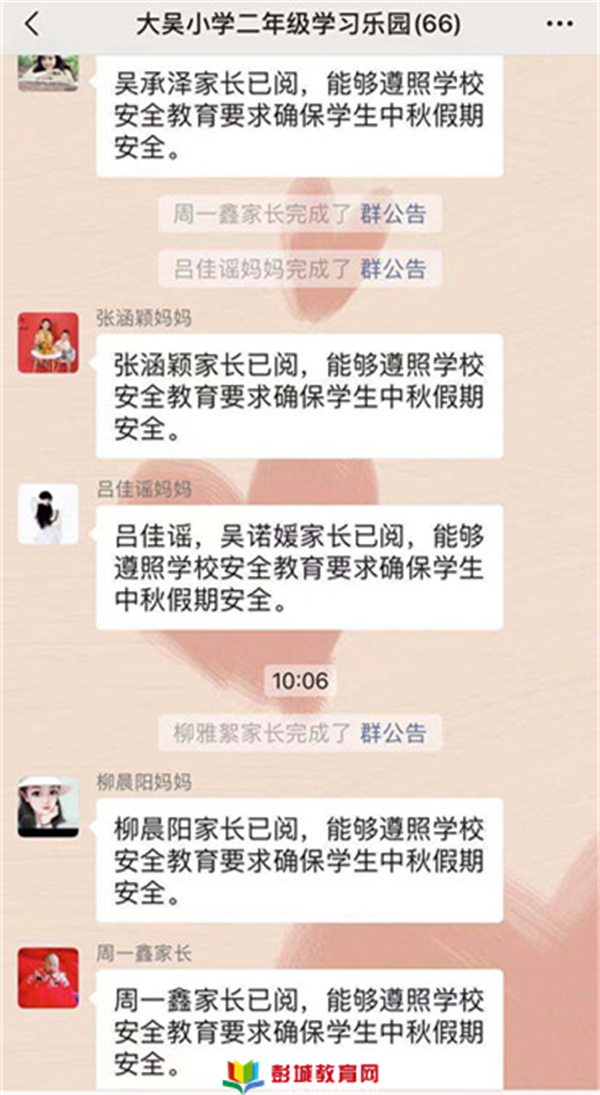
Task: View 张涵颖妈妈's profile avatar
Action: (48, 343)
